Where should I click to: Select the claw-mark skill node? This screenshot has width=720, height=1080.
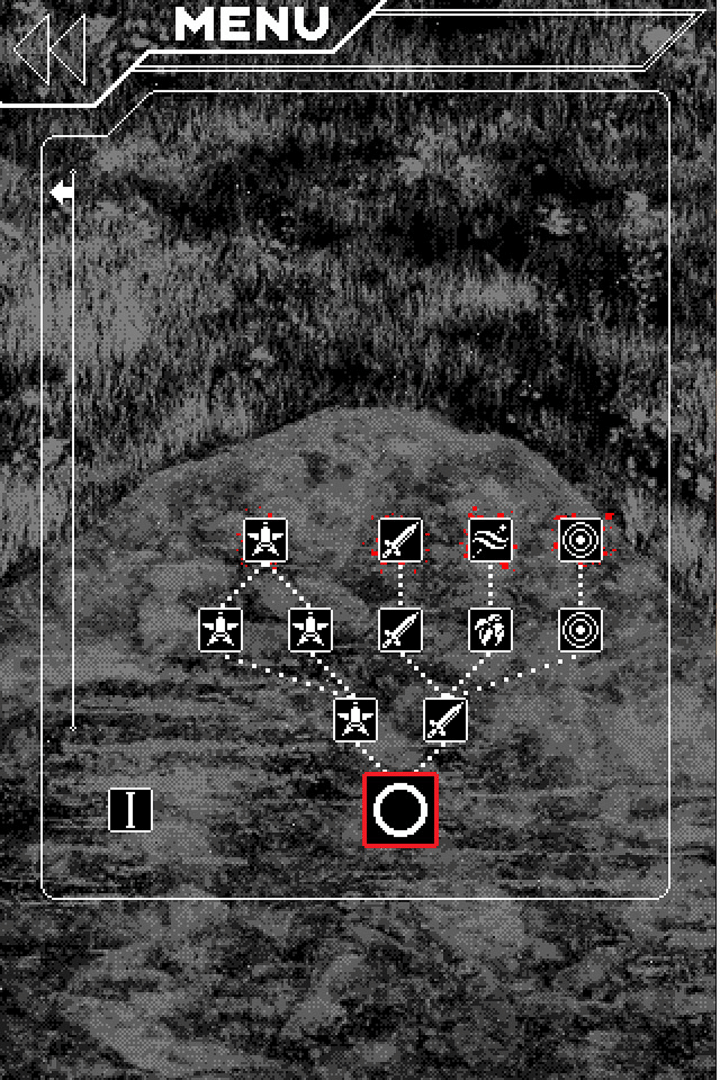point(490,630)
